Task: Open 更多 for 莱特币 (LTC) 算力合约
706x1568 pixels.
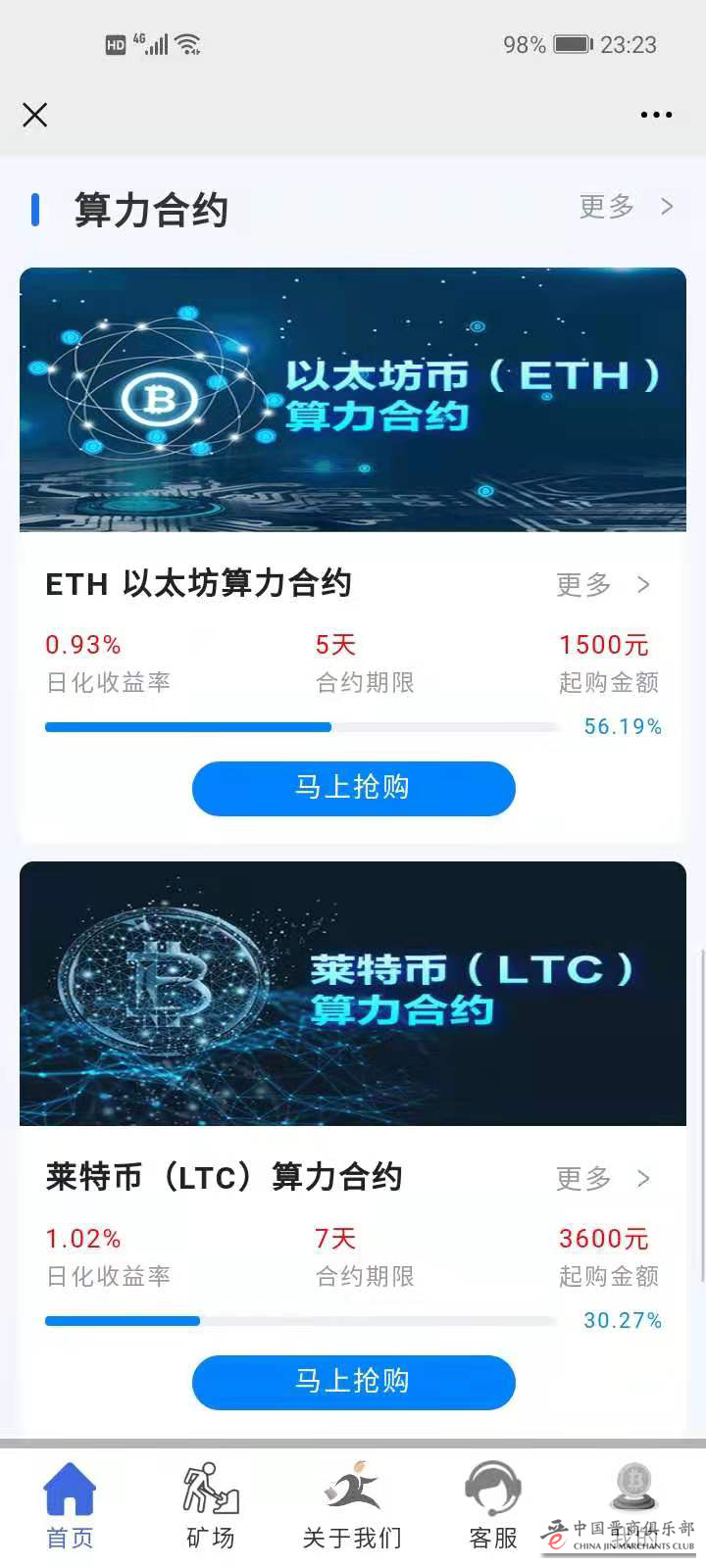Action: tap(602, 1179)
